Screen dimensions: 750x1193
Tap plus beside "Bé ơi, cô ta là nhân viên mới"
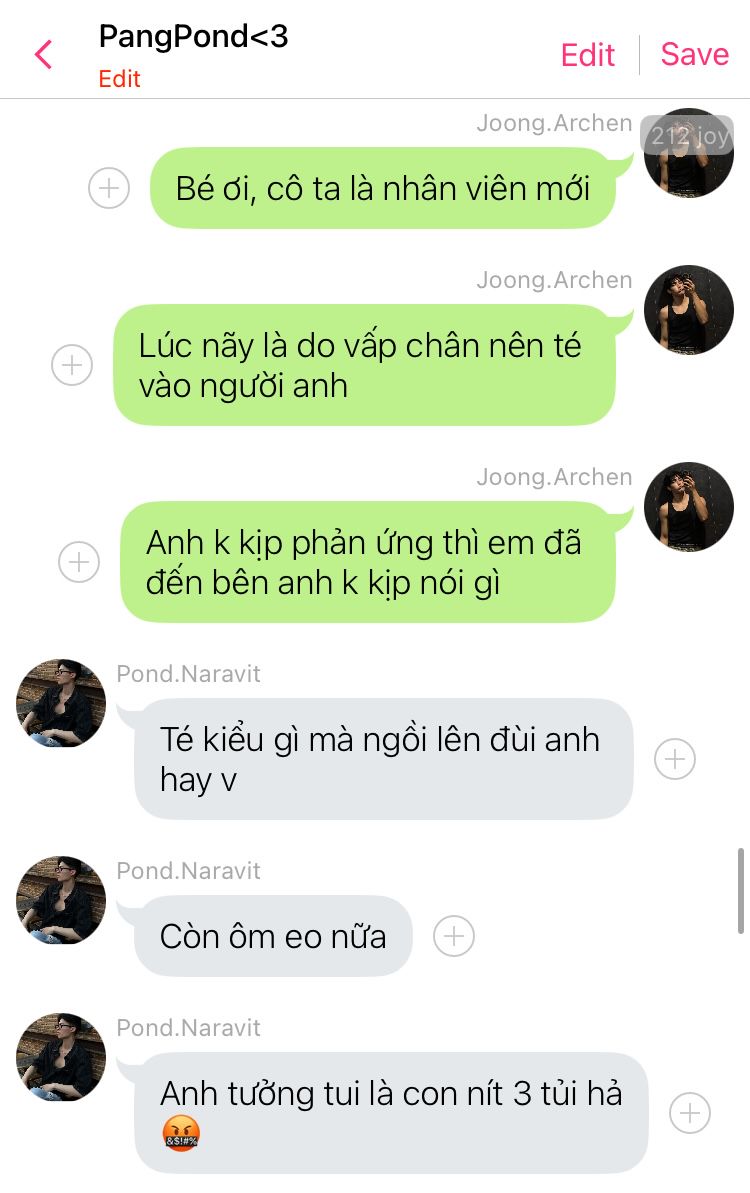[x=109, y=187]
